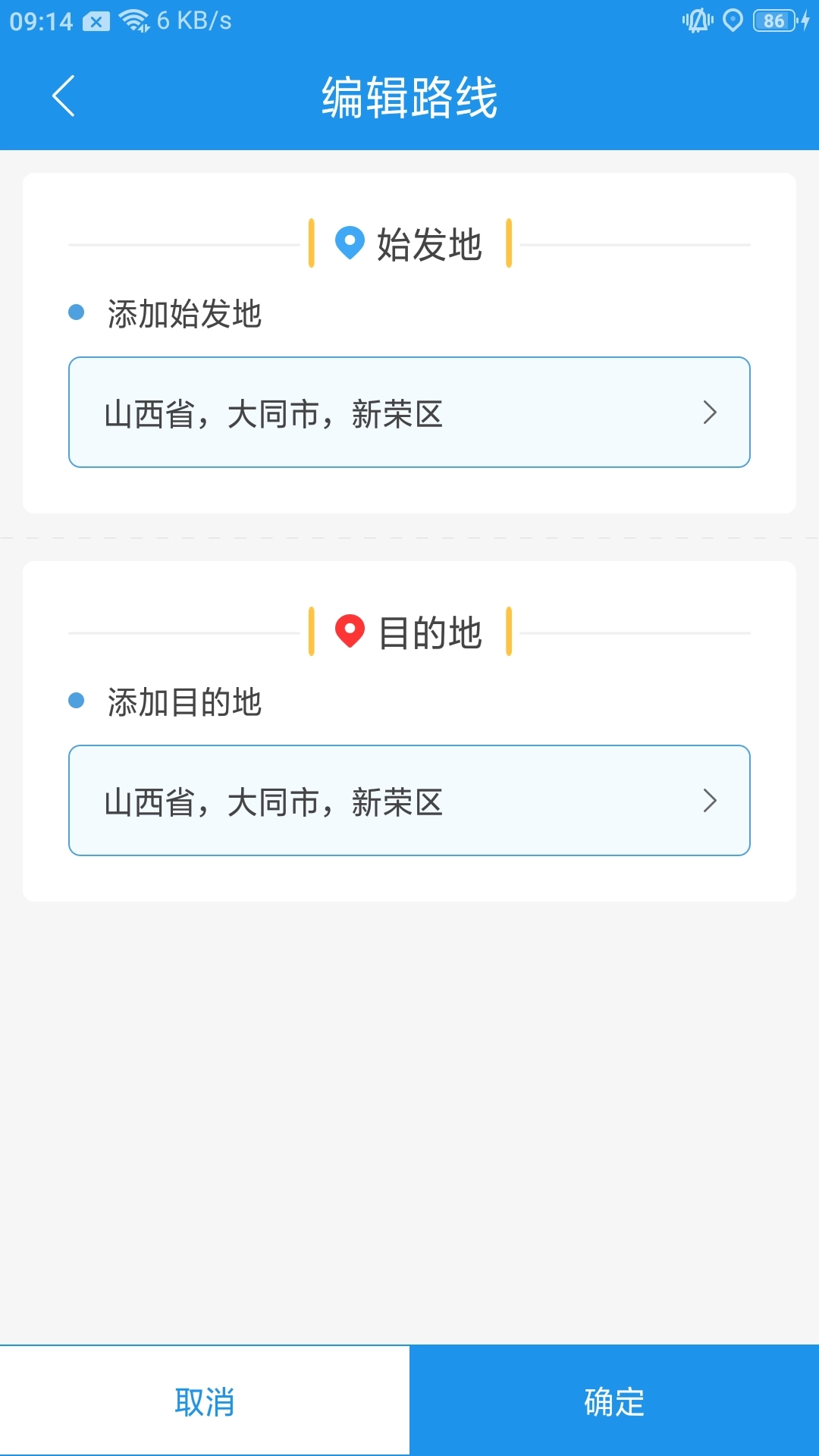The image size is (819, 1456).
Task: Click the X icon in the status bar
Action: [x=96, y=20]
